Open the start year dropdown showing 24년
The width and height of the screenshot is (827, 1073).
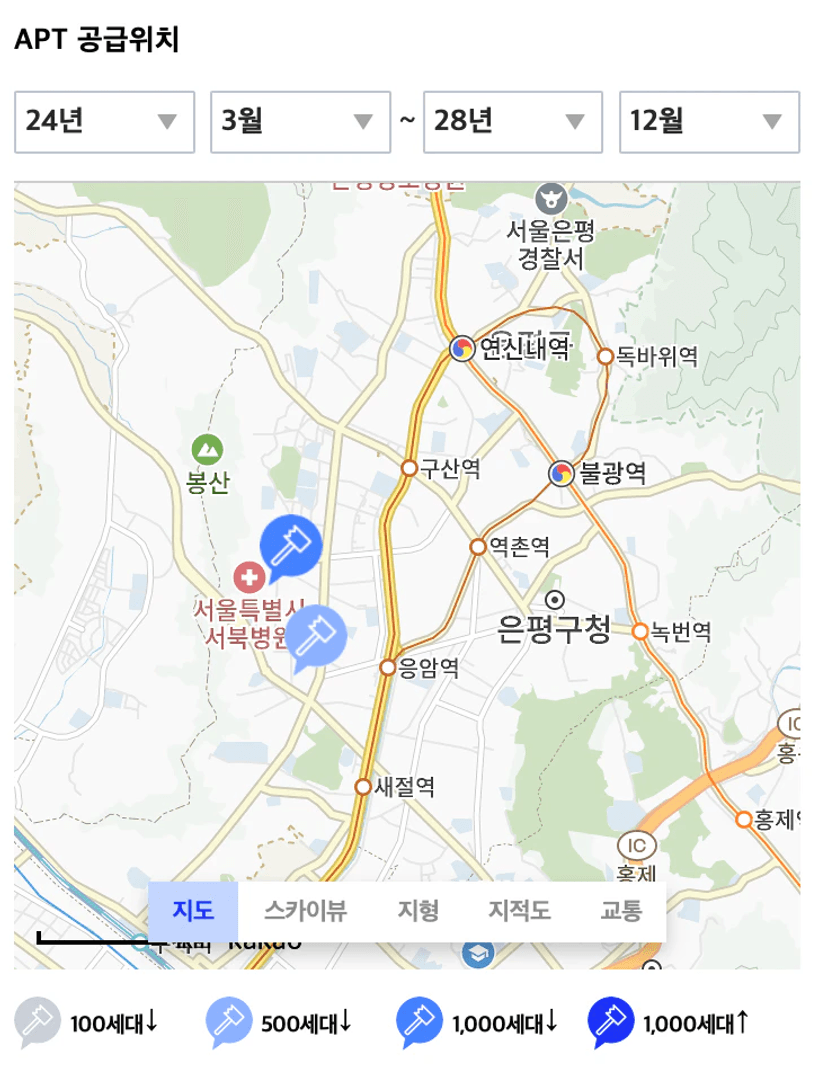point(104,122)
